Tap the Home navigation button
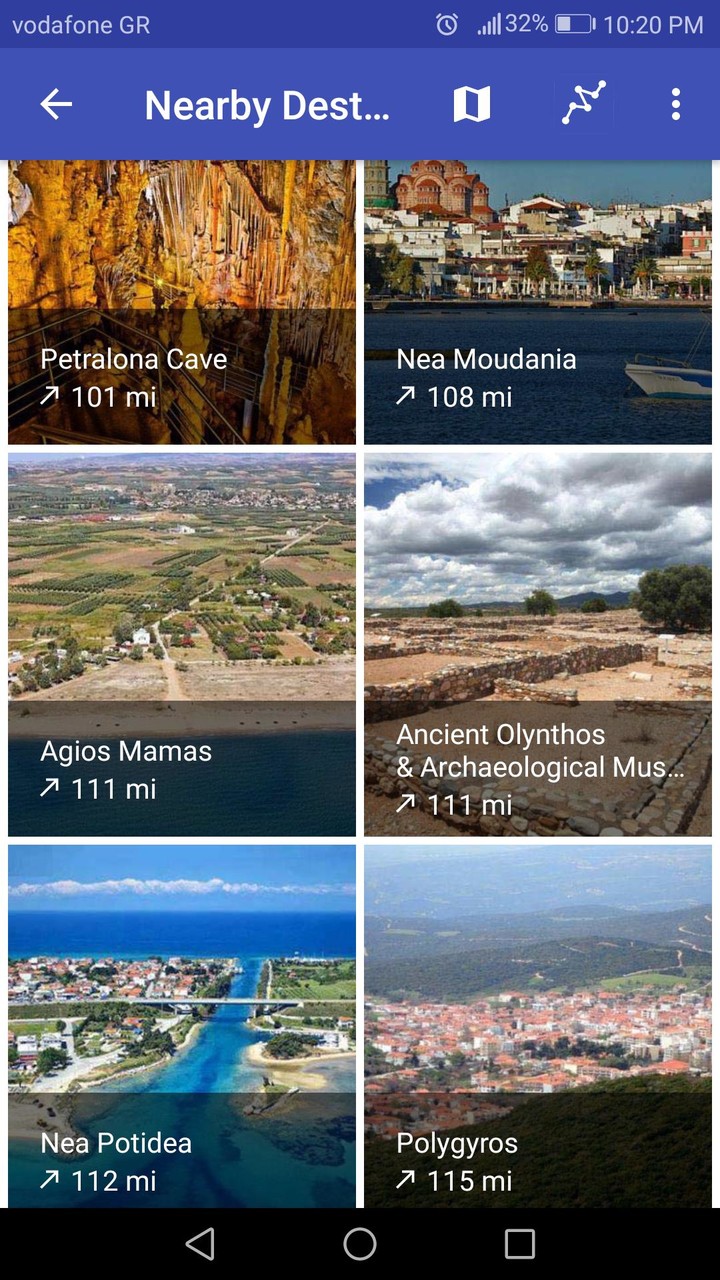Screen dimensions: 720x1280 tap(359, 1243)
